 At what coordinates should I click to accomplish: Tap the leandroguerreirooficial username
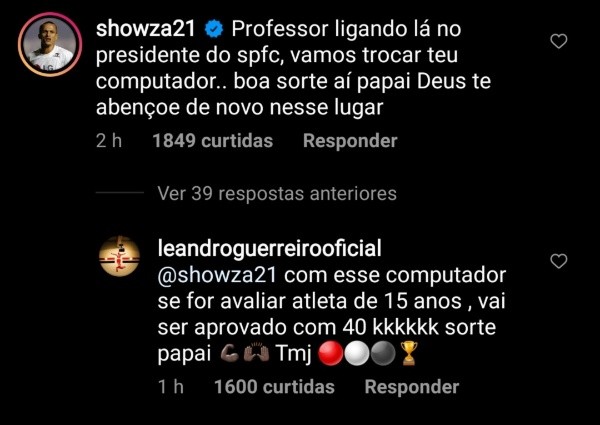270,249
